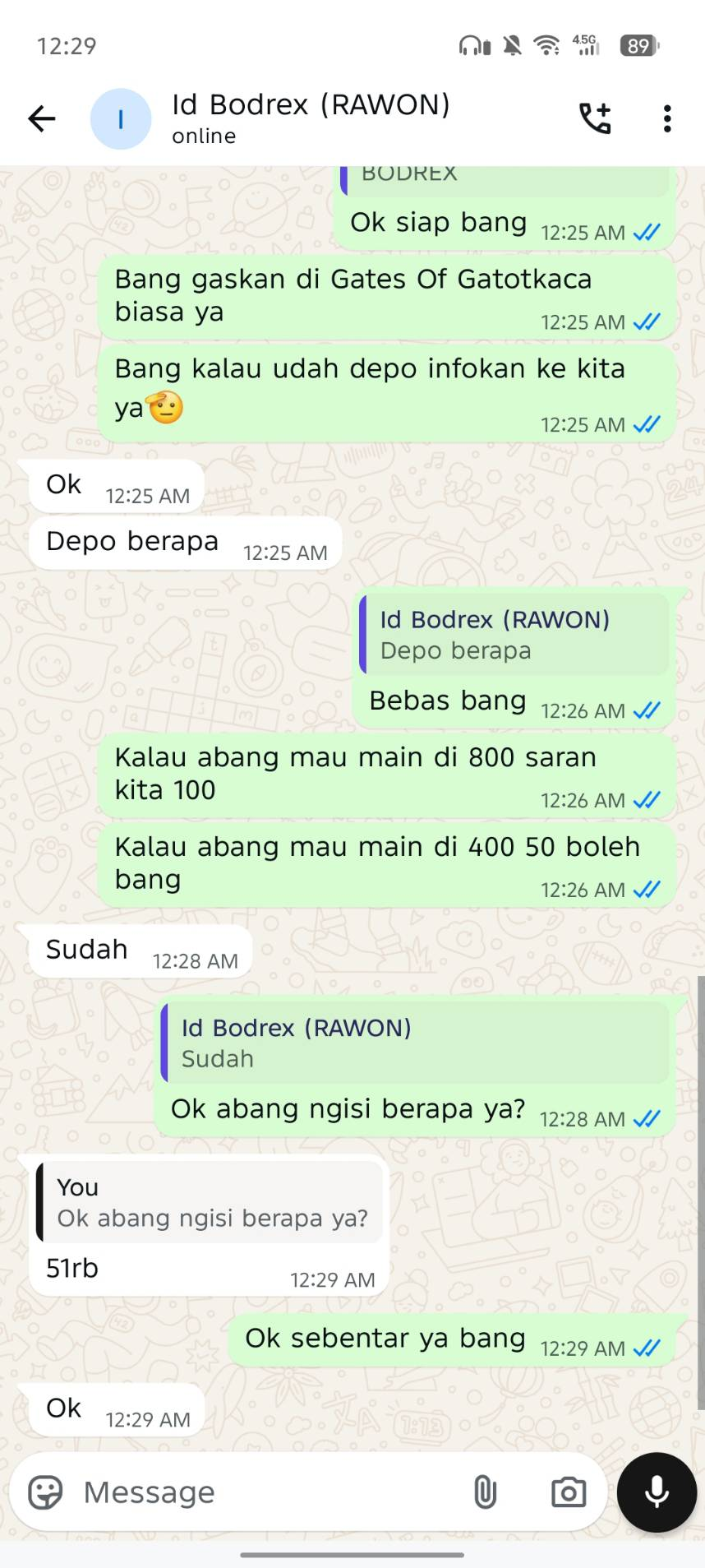The width and height of the screenshot is (705, 1568).
Task: Record a voice message with the microphone
Action: (657, 1492)
